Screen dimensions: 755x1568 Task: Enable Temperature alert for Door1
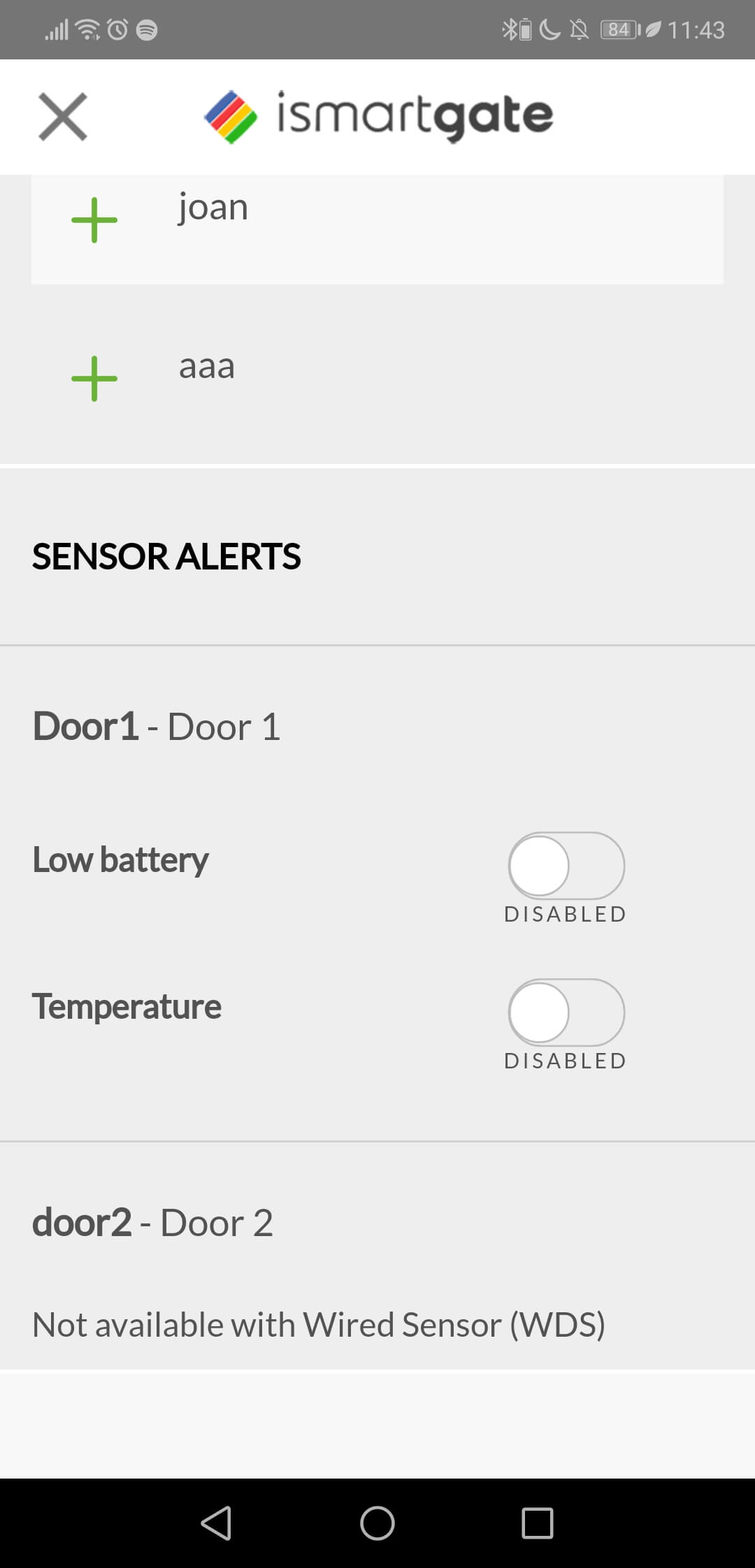(566, 1012)
